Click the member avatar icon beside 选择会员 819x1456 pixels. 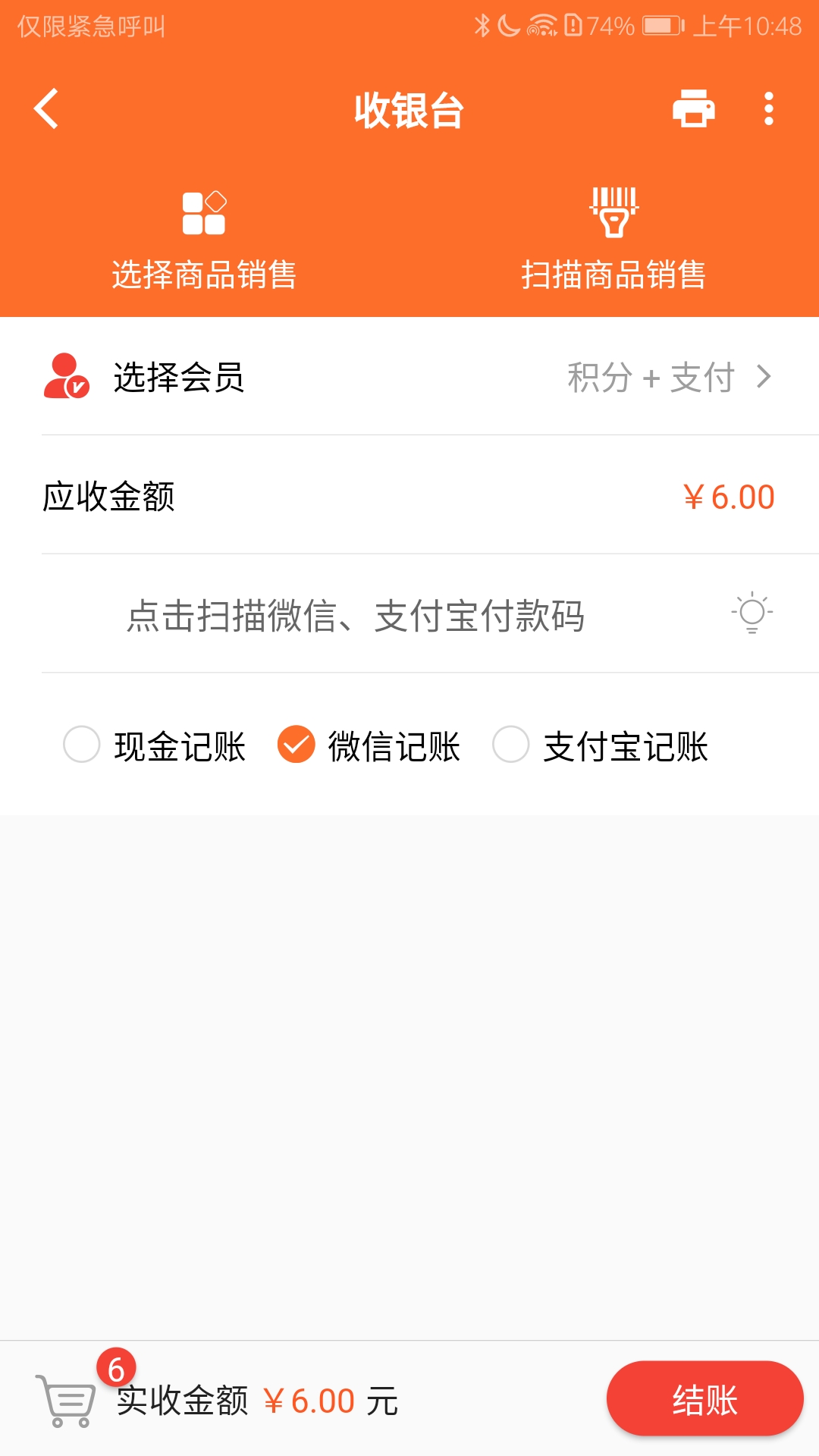click(64, 377)
